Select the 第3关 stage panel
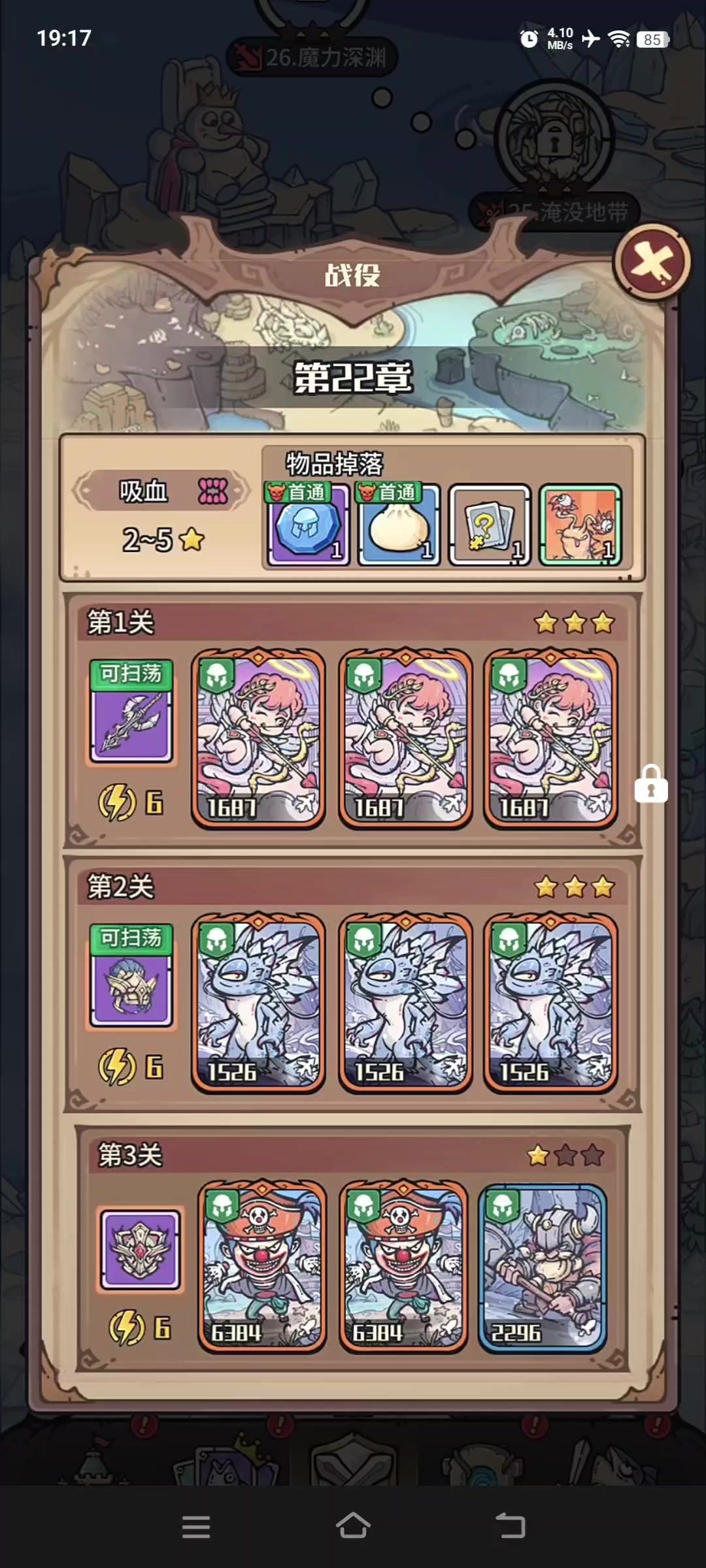 [353, 1248]
